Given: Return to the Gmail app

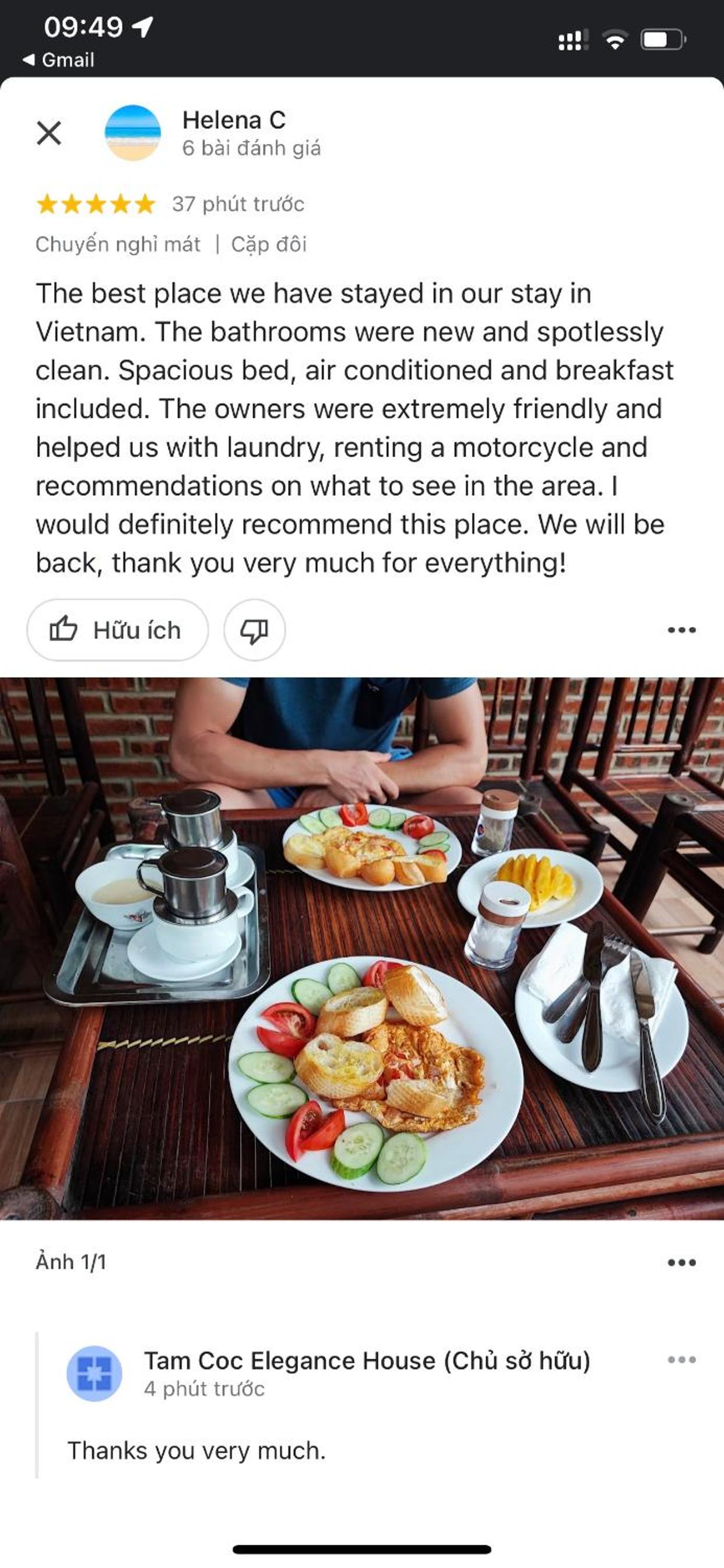Looking at the screenshot, I should tap(59, 60).
